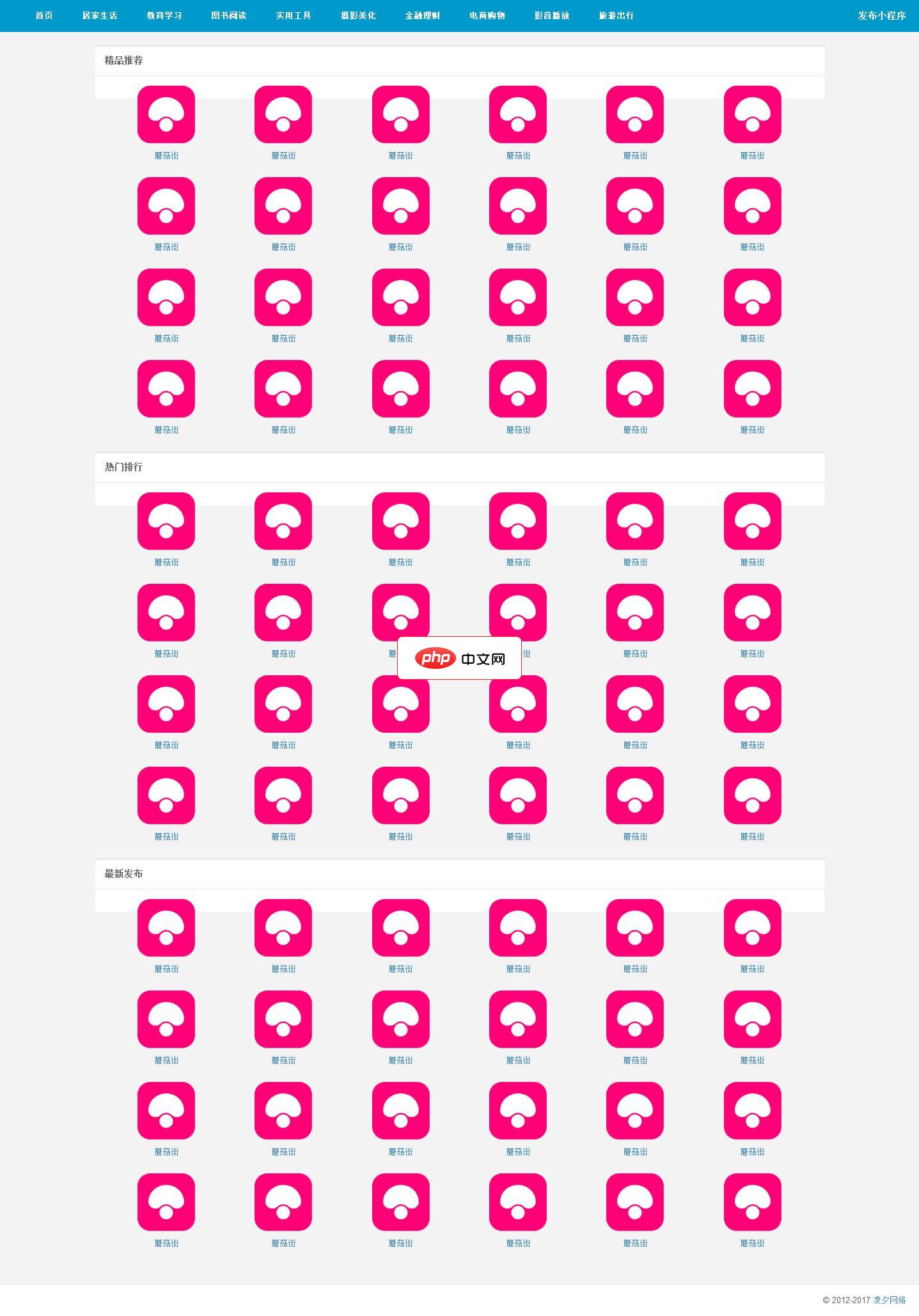Switch to 教育学习 category
This screenshot has height=1316, width=919.
point(164,15)
